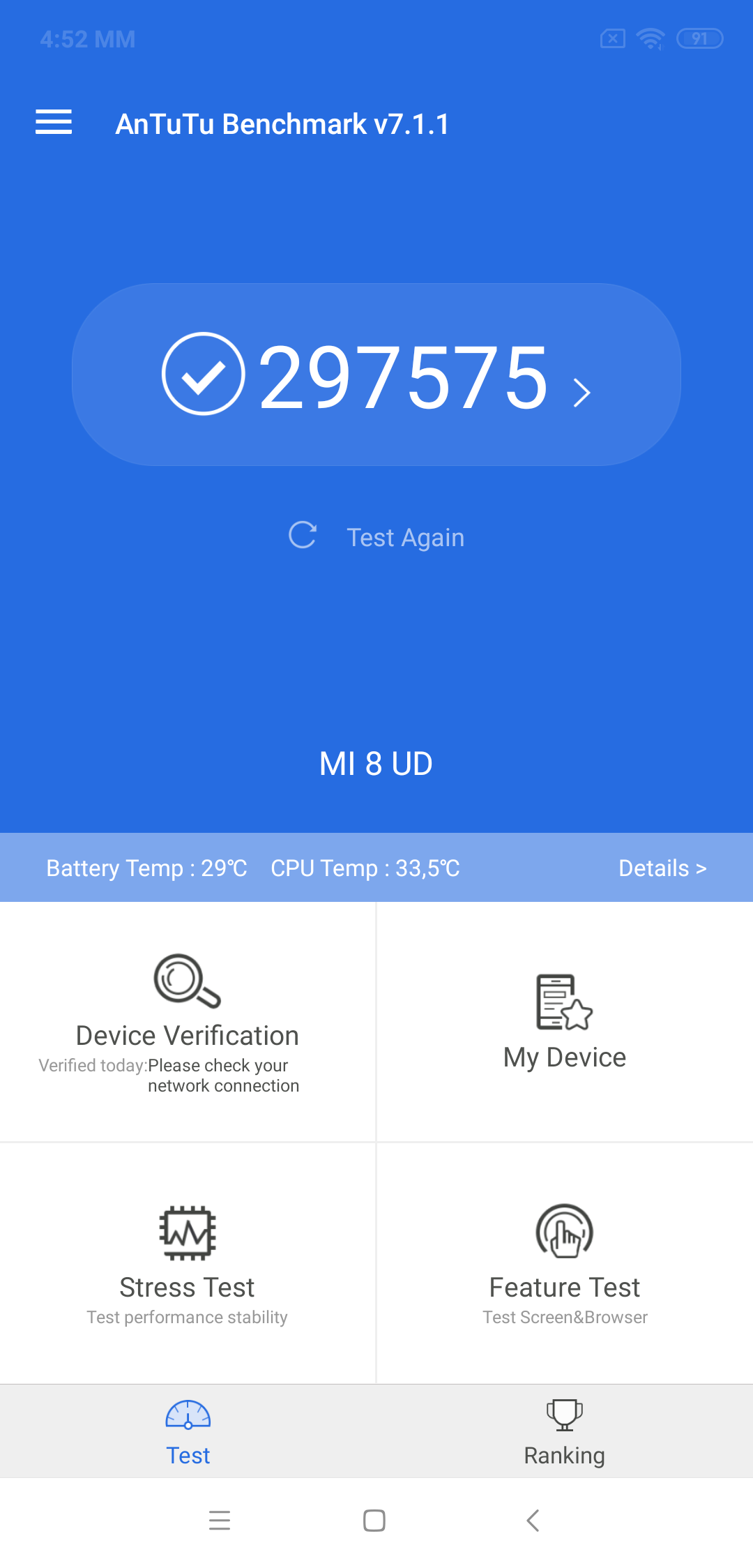Viewport: 753px width, 1568px height.
Task: Go back using system back button
Action: click(533, 1521)
